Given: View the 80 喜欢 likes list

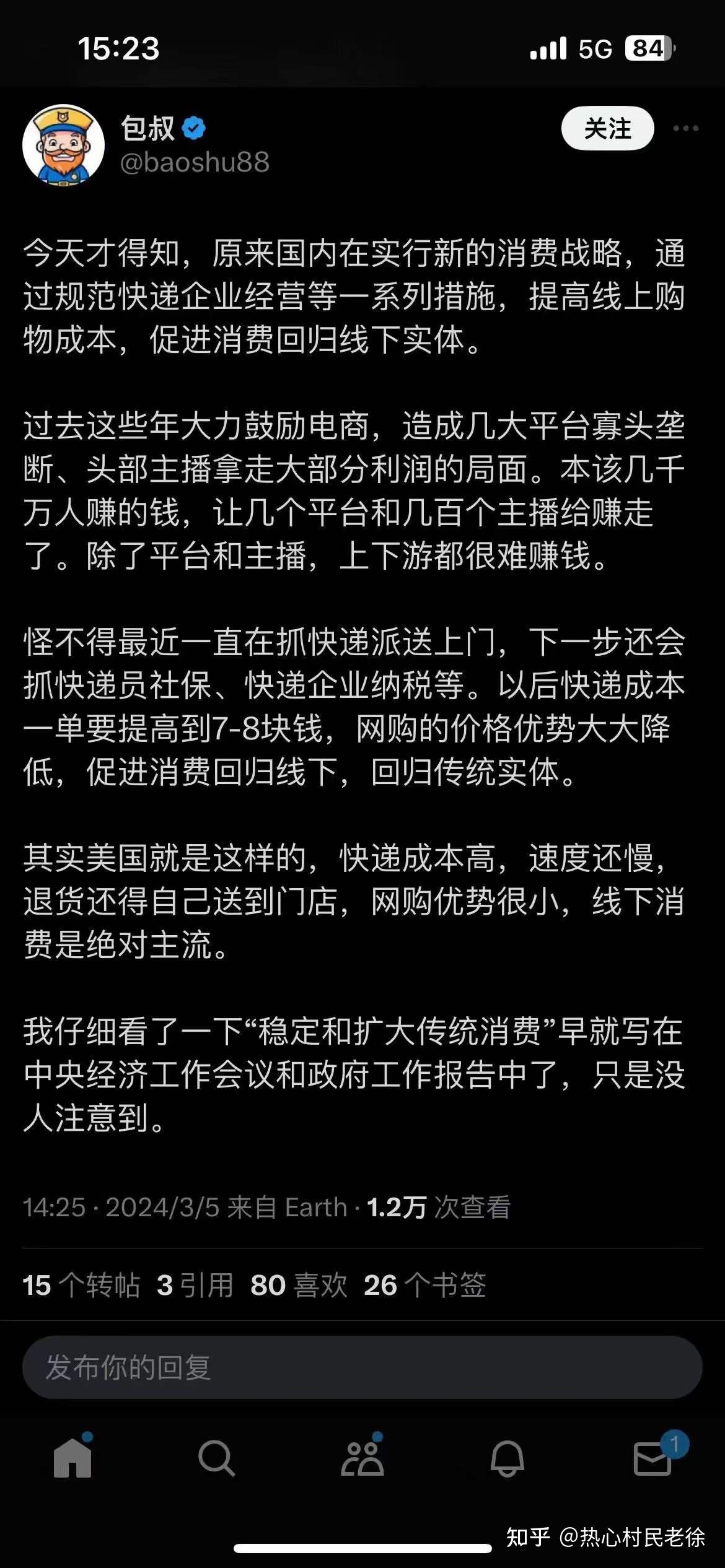Looking at the screenshot, I should click(299, 1285).
